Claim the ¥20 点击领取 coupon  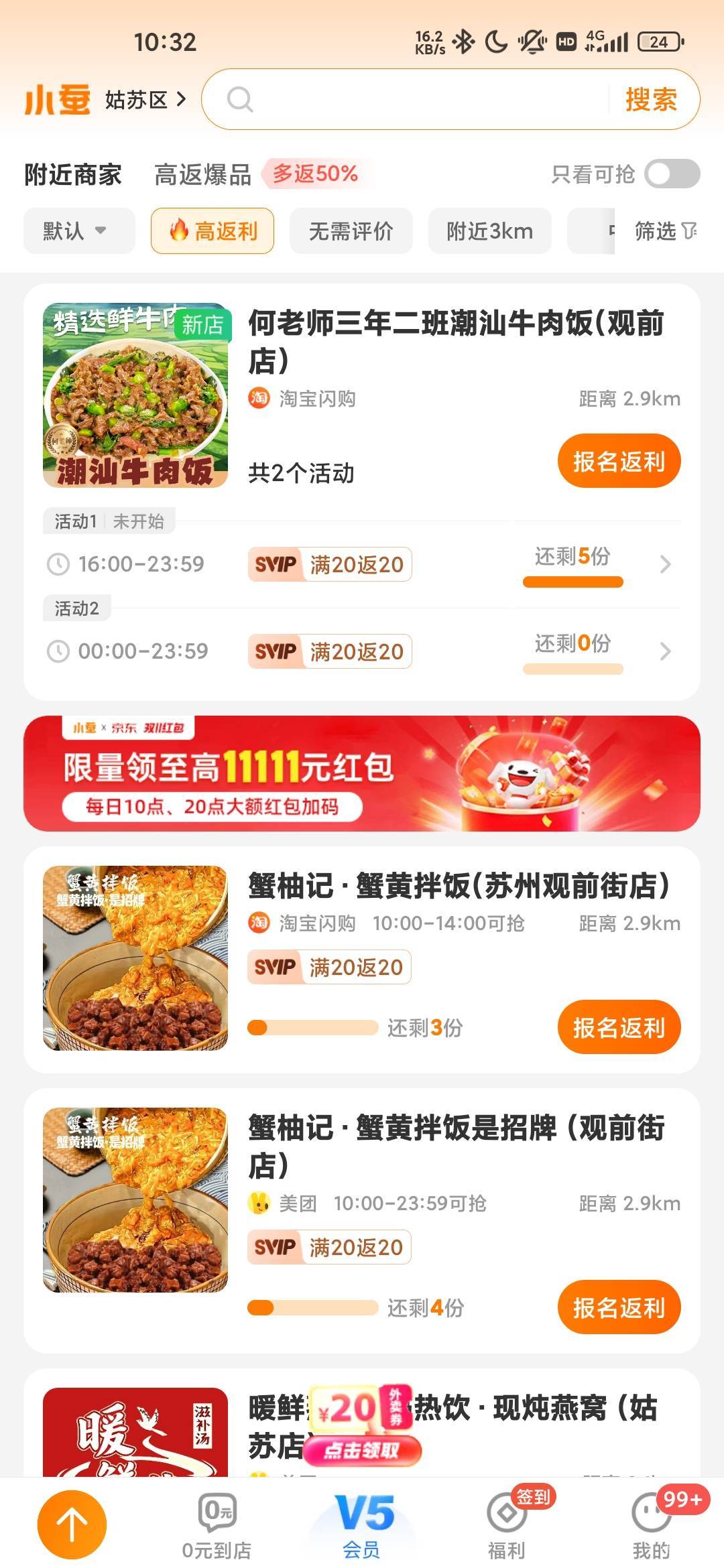coord(362,1450)
